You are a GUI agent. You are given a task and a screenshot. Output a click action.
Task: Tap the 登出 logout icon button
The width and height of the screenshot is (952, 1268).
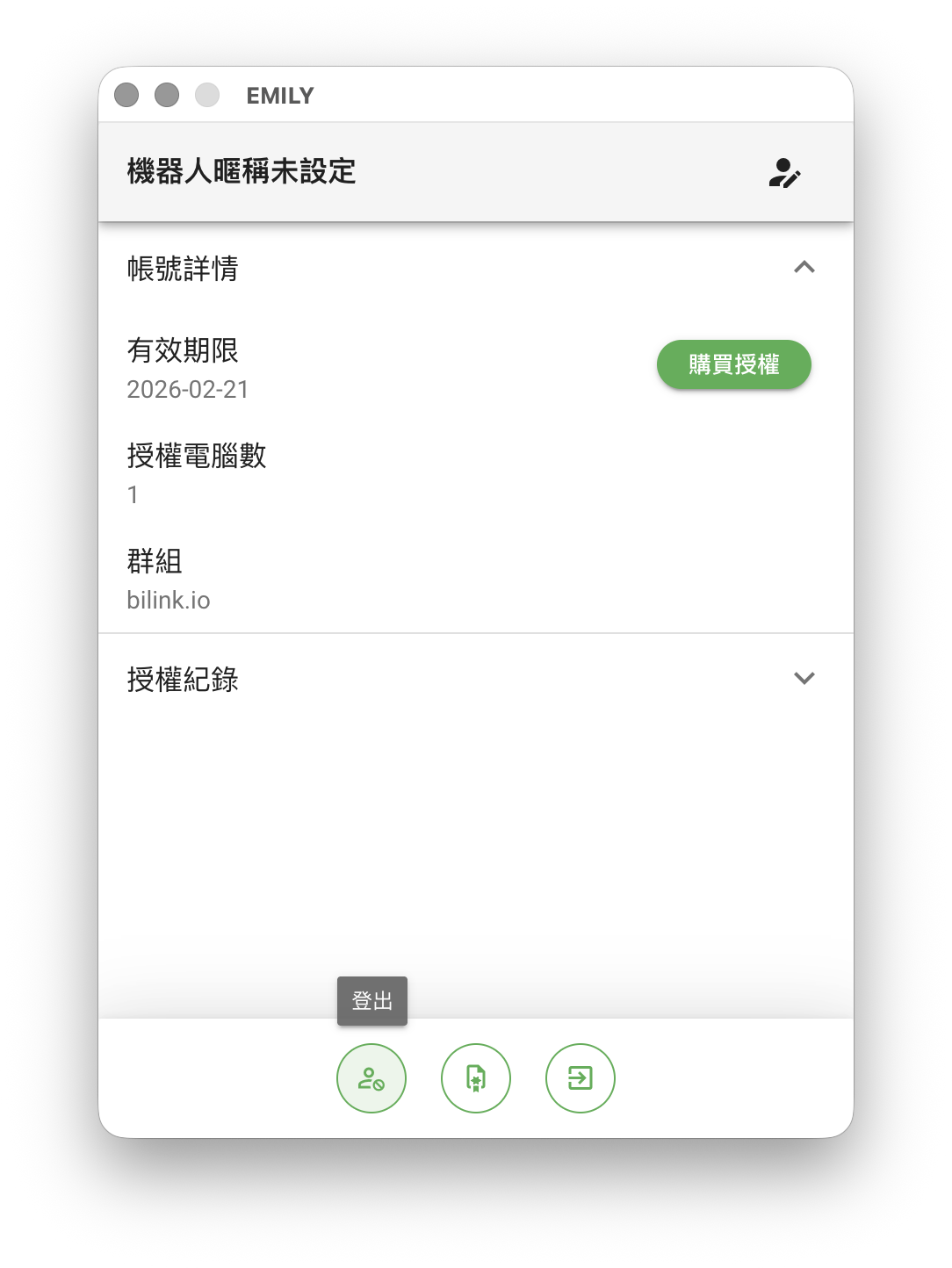371,1078
